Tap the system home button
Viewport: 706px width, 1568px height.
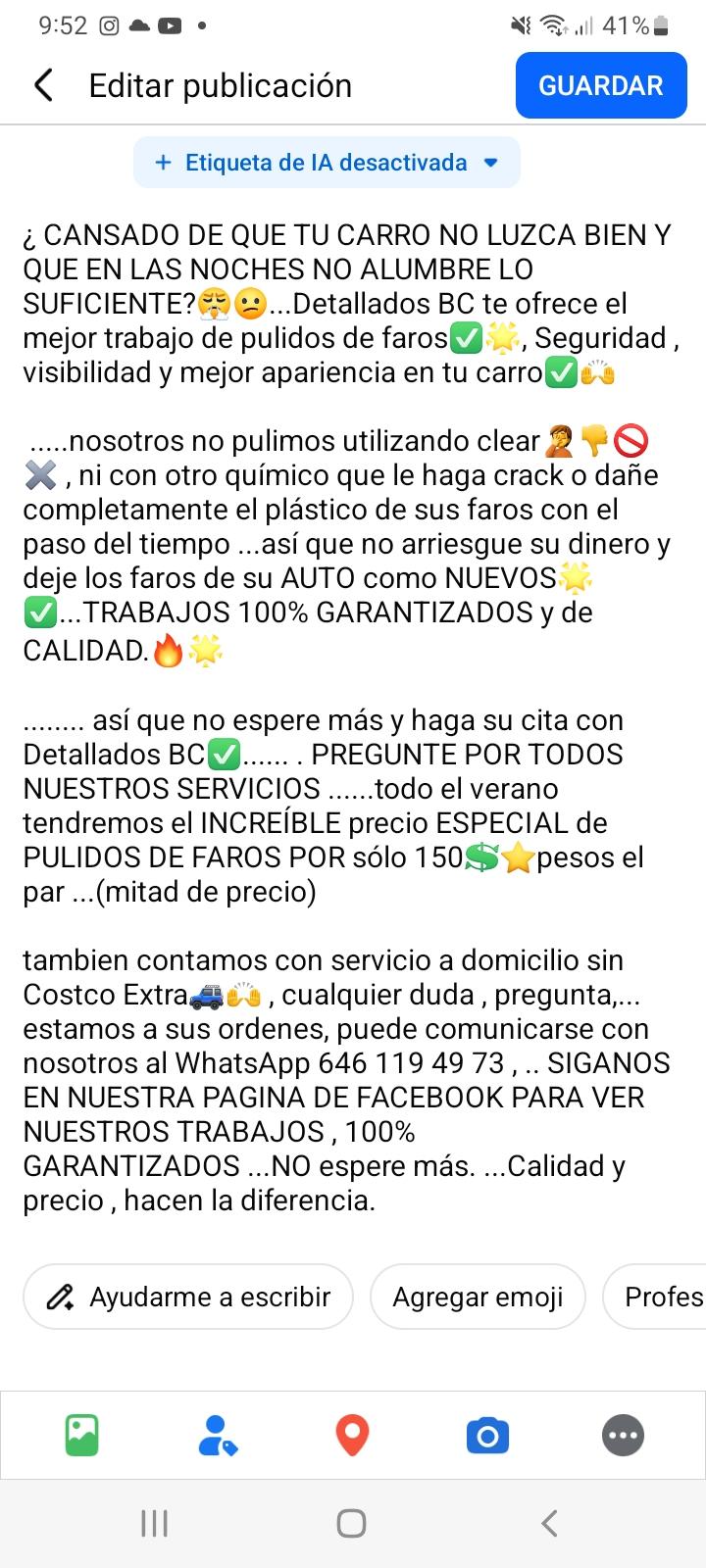click(351, 1523)
